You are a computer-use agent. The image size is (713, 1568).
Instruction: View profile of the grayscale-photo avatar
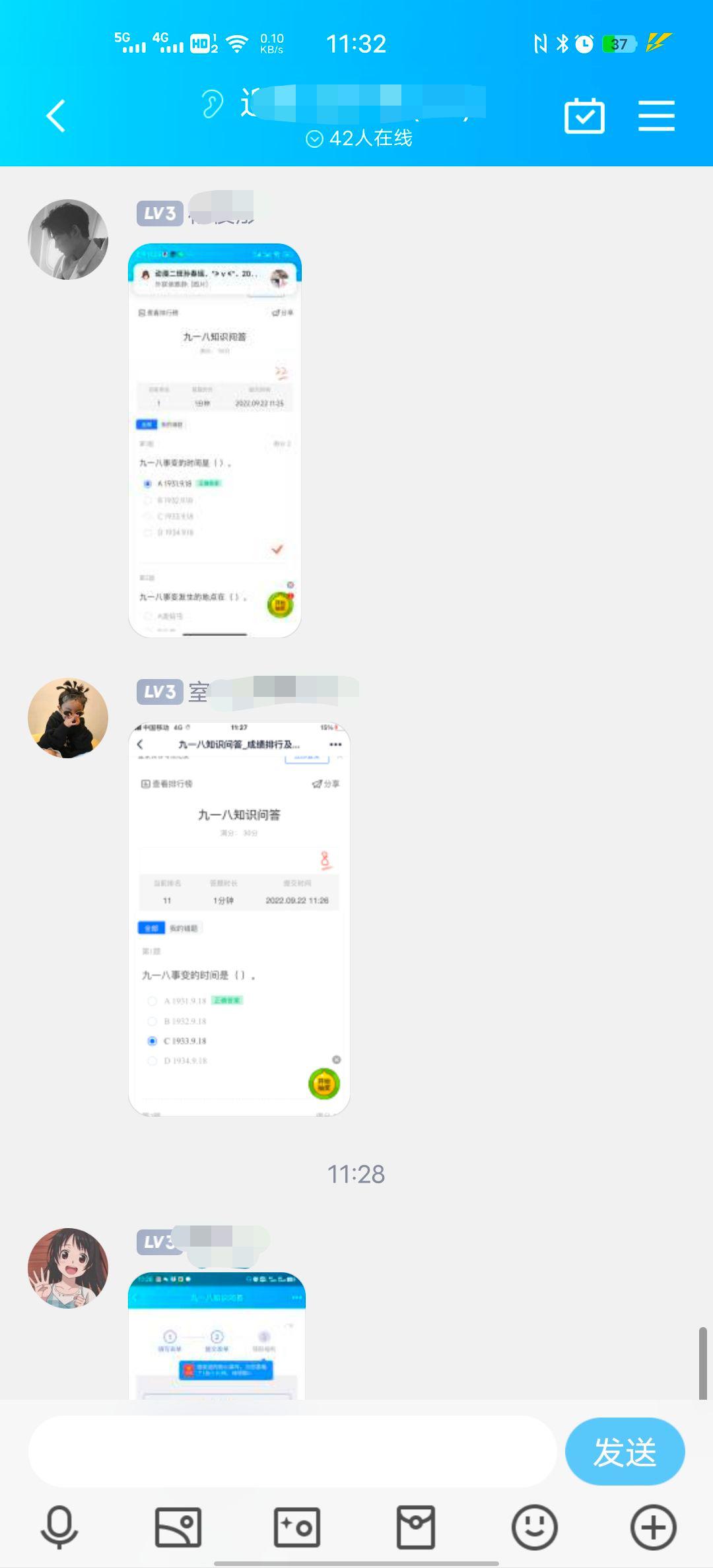point(68,240)
